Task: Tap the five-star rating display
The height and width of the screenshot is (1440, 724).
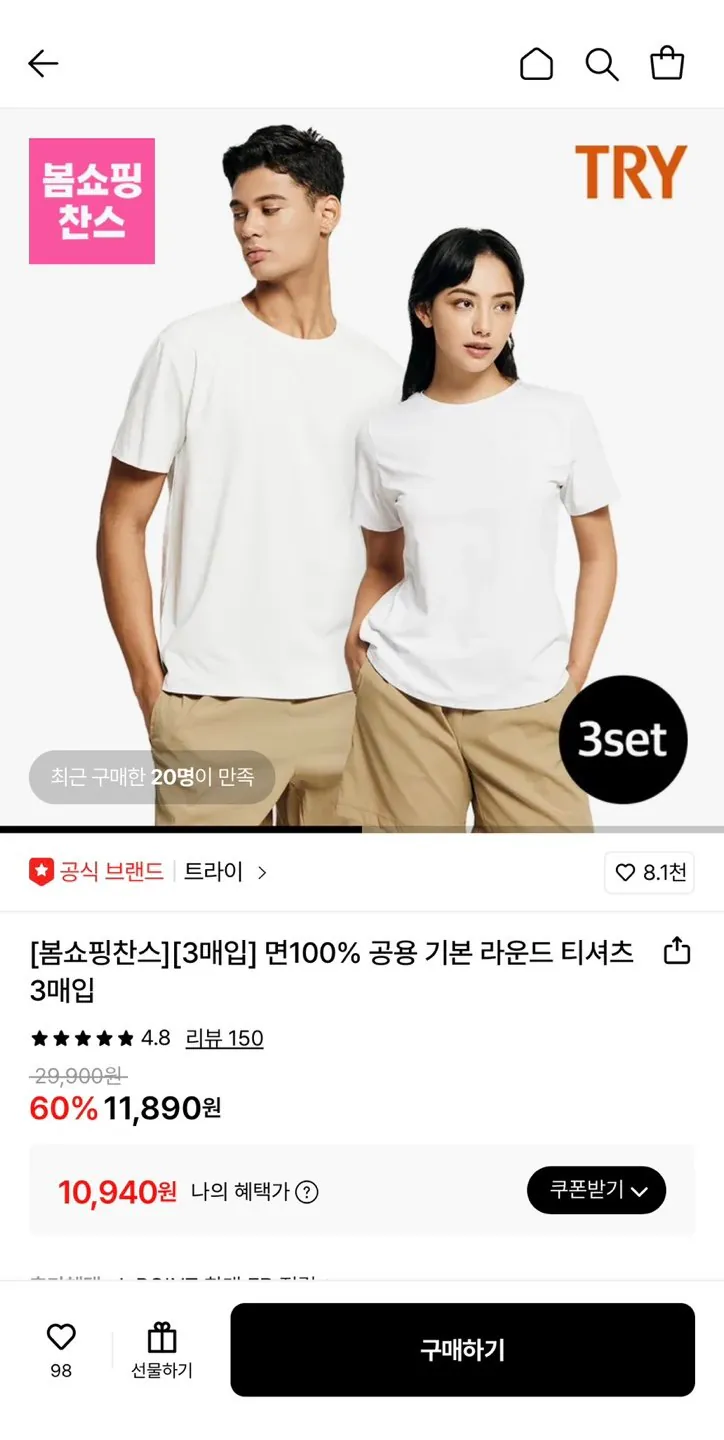Action: click(x=85, y=1038)
